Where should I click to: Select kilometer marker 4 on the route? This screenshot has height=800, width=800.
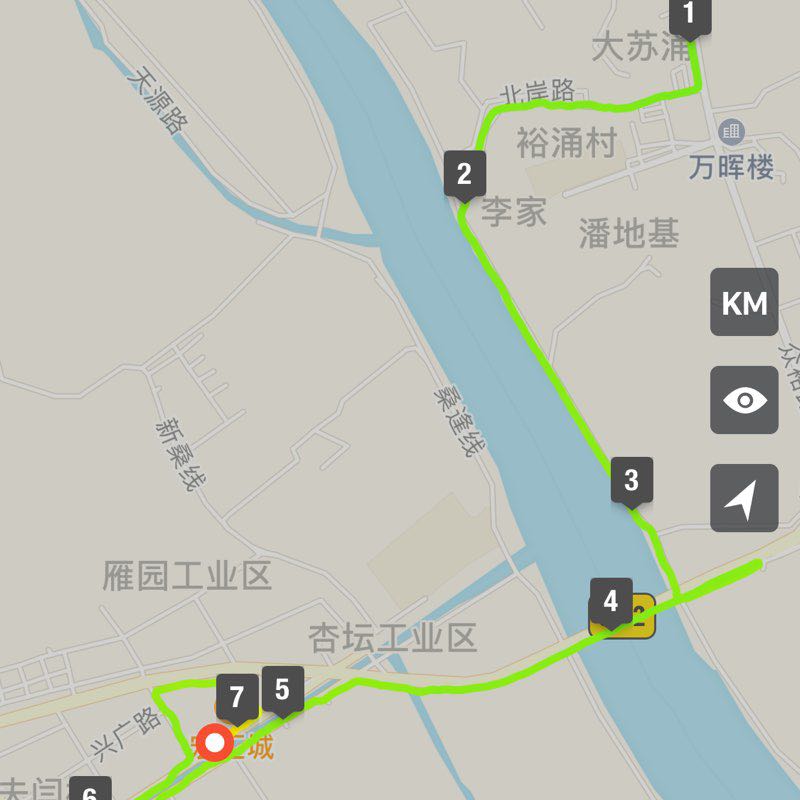[610, 602]
